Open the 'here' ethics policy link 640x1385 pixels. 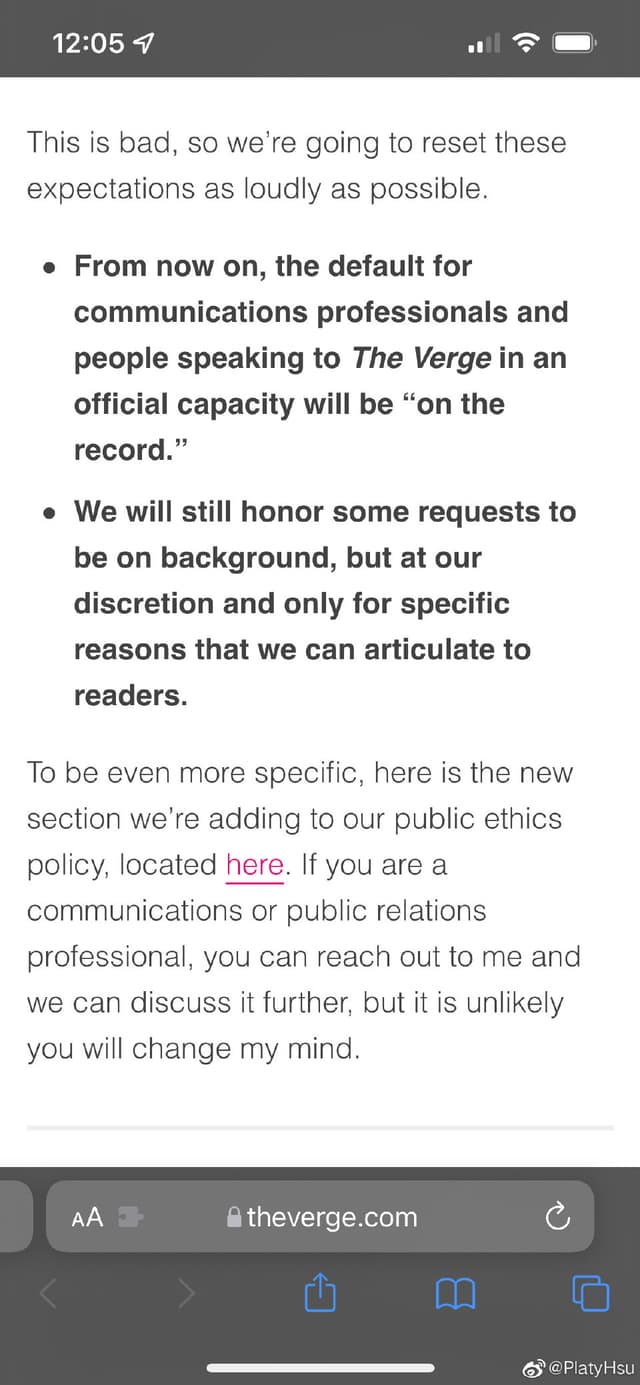pyautogui.click(x=255, y=865)
